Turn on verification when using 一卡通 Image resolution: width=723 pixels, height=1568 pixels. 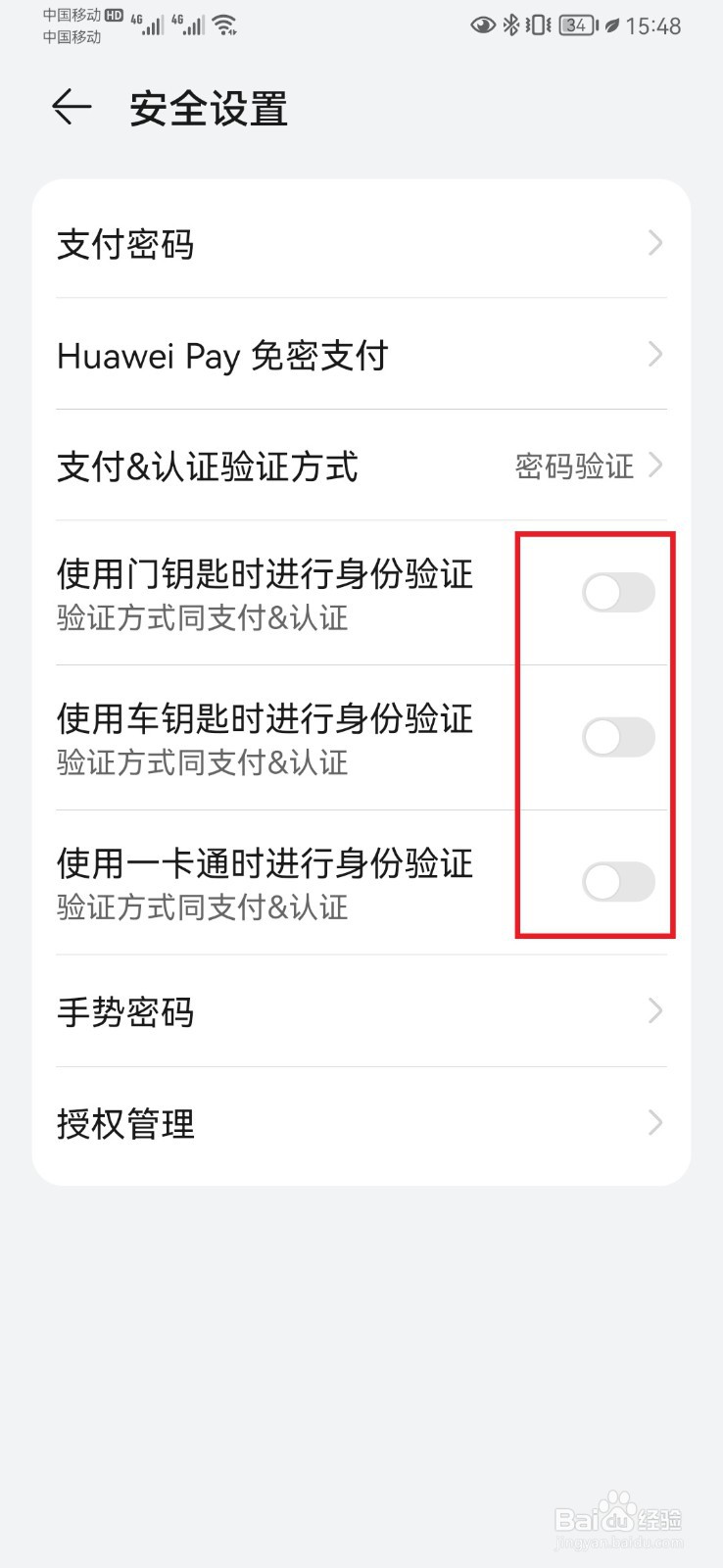coord(618,882)
